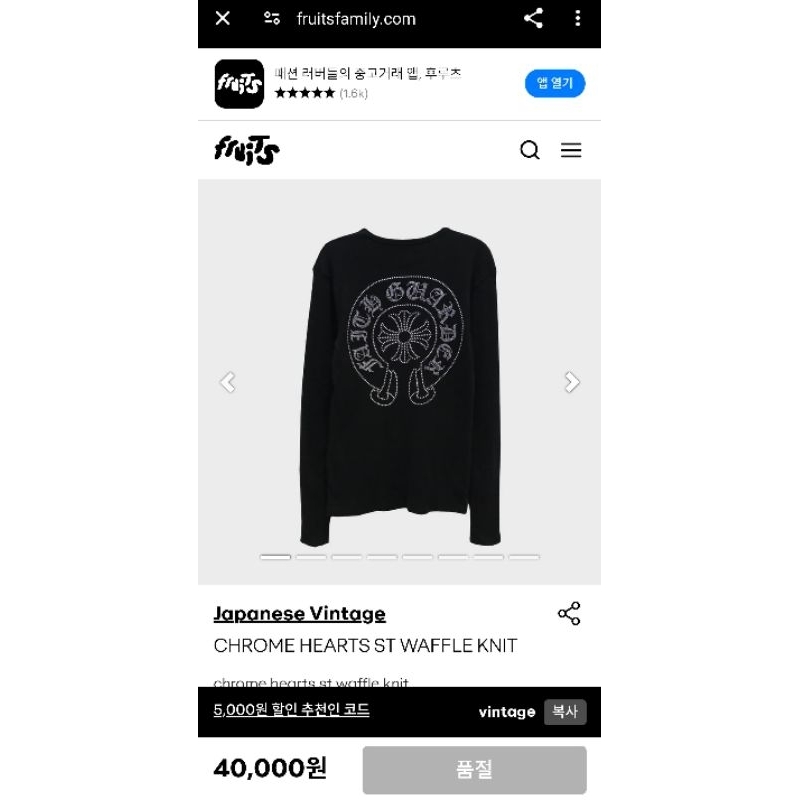
Task: Go to the Fruits home logo
Action: point(246,150)
